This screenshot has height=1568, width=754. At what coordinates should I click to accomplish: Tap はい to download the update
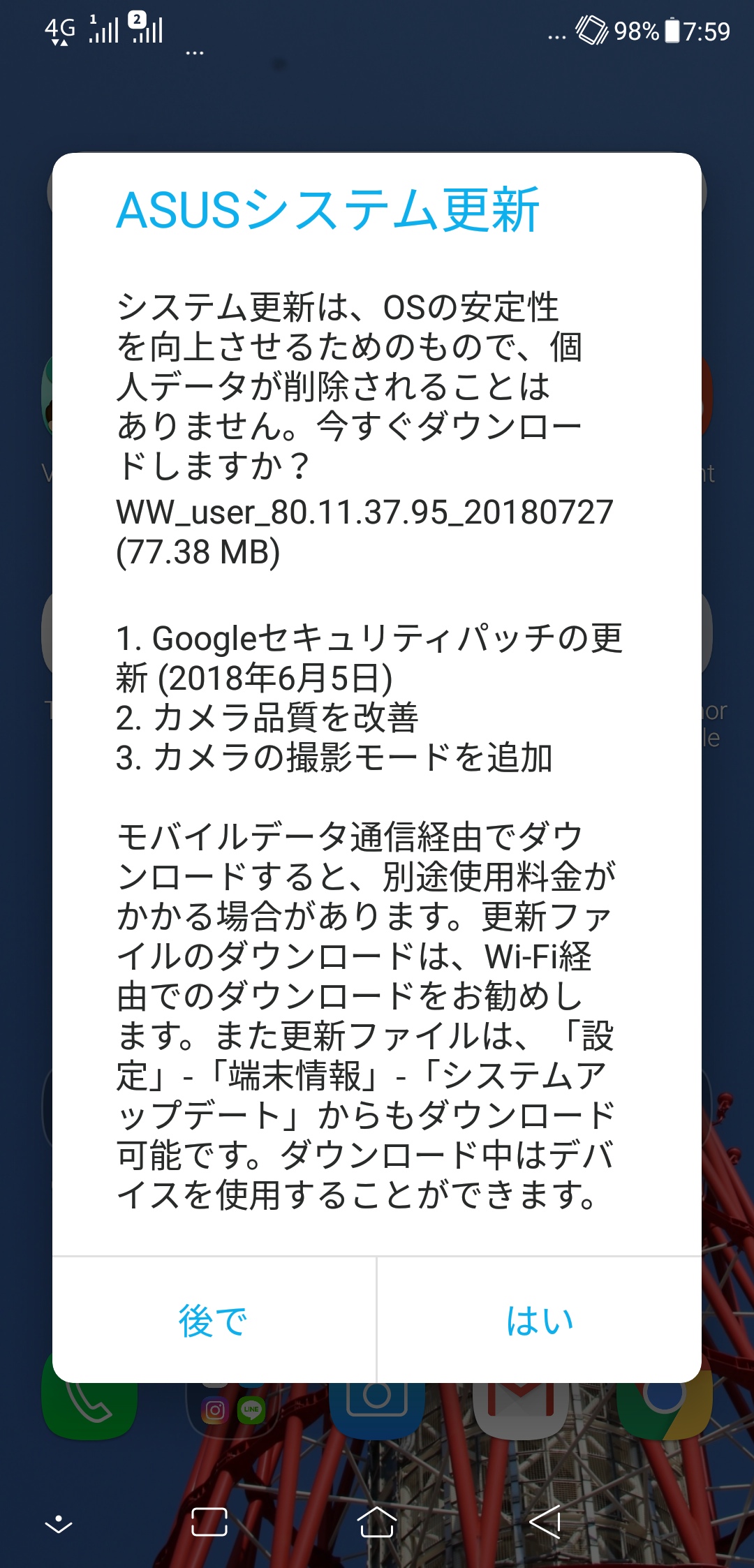[x=540, y=1320]
